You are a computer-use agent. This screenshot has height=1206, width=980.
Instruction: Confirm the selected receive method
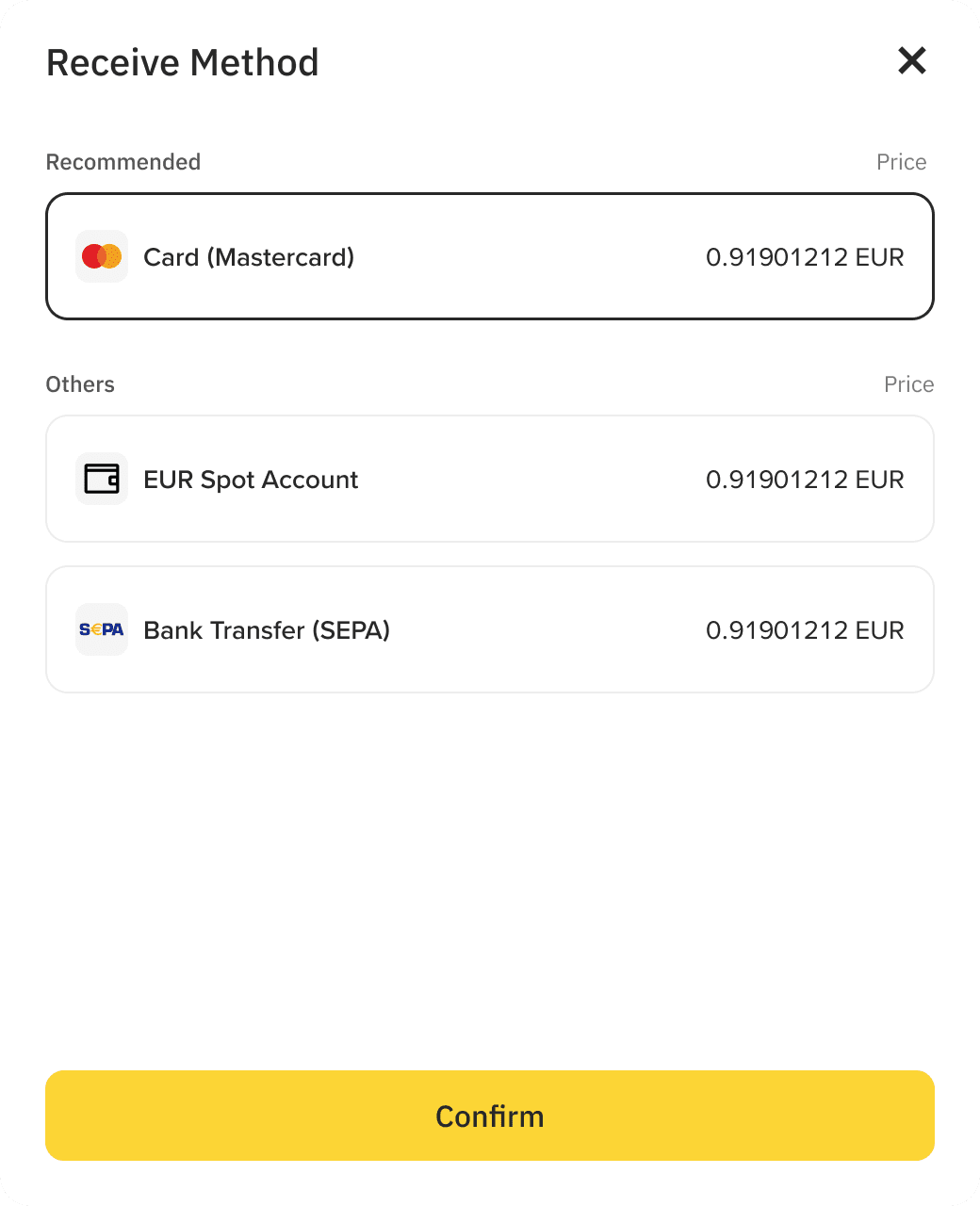point(489,1116)
